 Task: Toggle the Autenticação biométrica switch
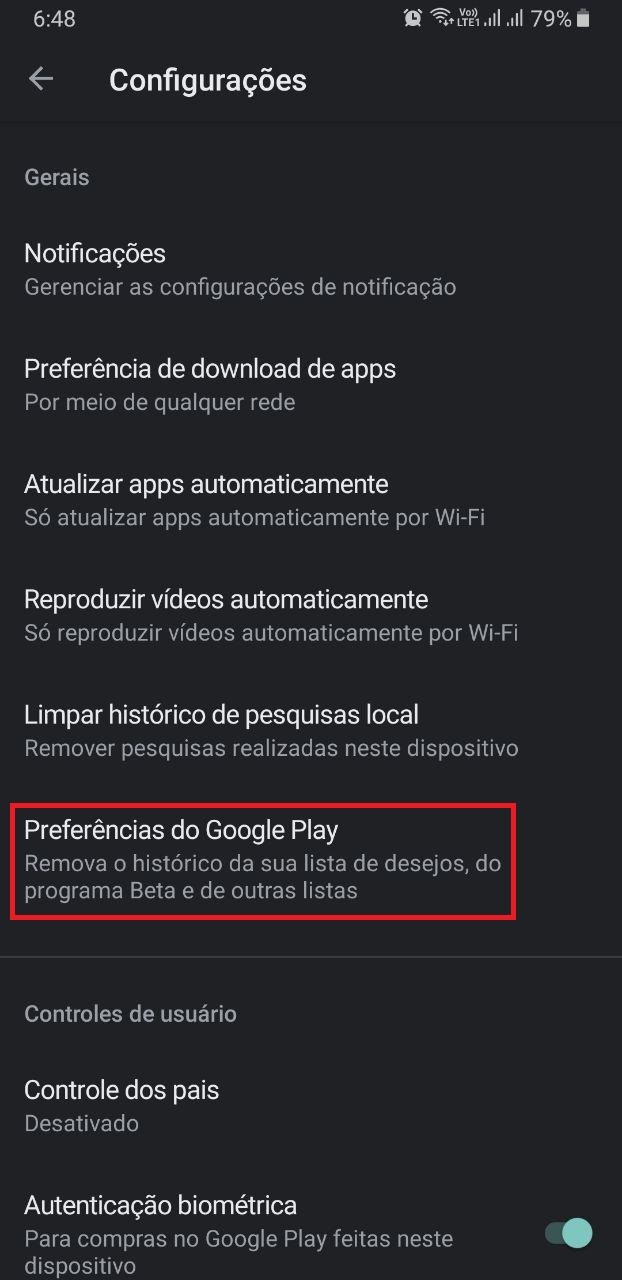click(569, 1233)
